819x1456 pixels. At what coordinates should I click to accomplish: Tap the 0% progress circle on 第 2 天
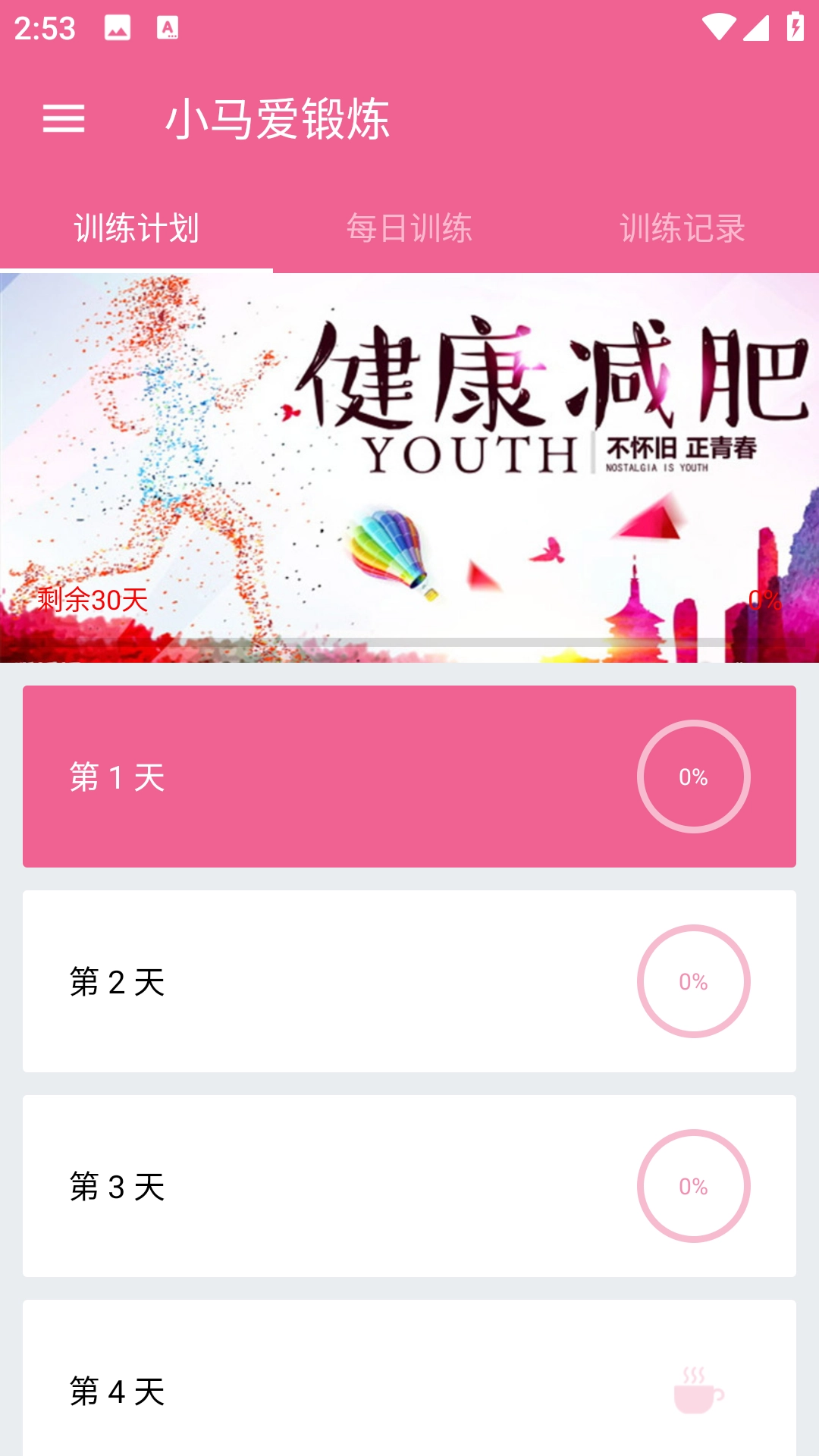(x=695, y=982)
